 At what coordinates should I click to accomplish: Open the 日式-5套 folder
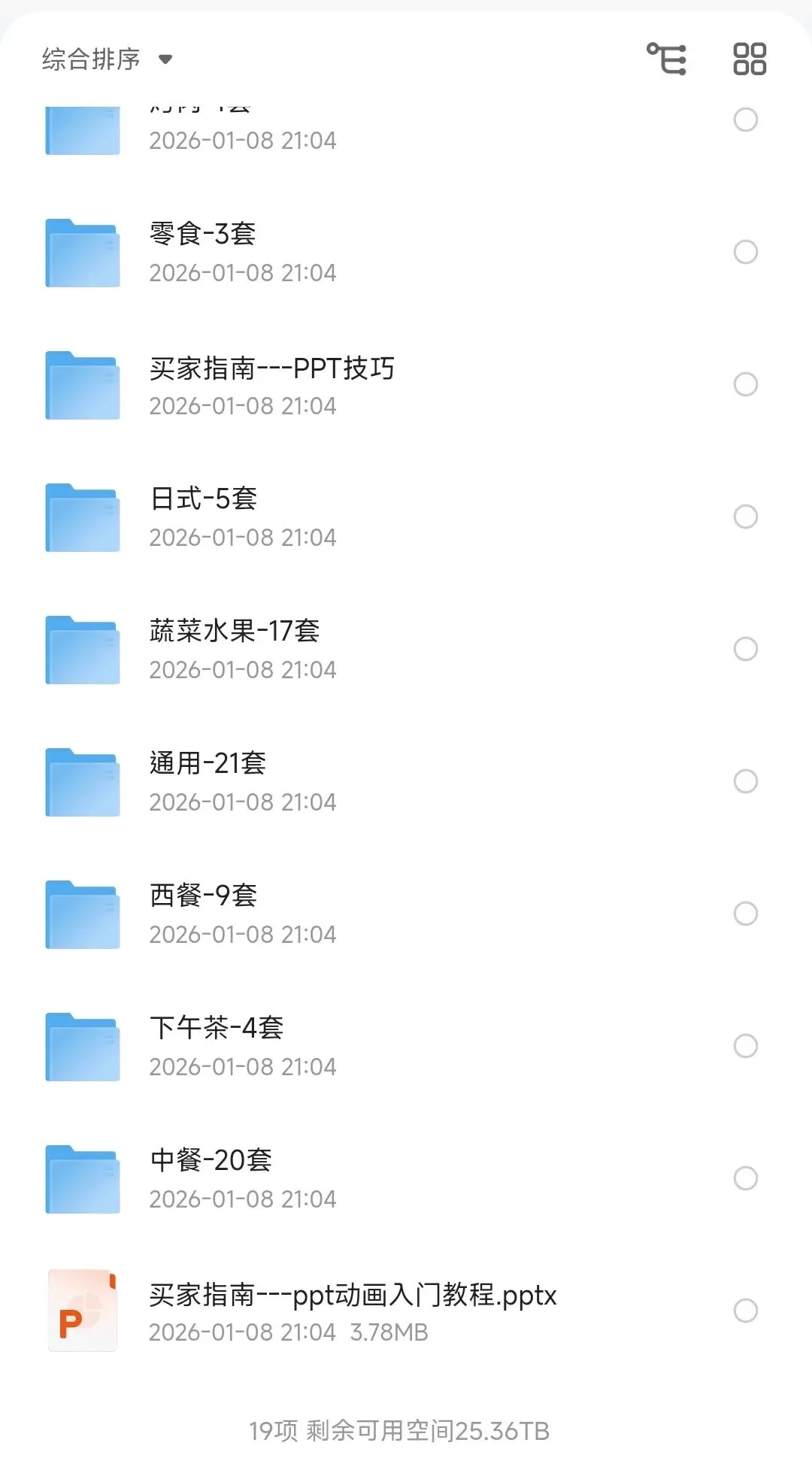click(x=204, y=517)
